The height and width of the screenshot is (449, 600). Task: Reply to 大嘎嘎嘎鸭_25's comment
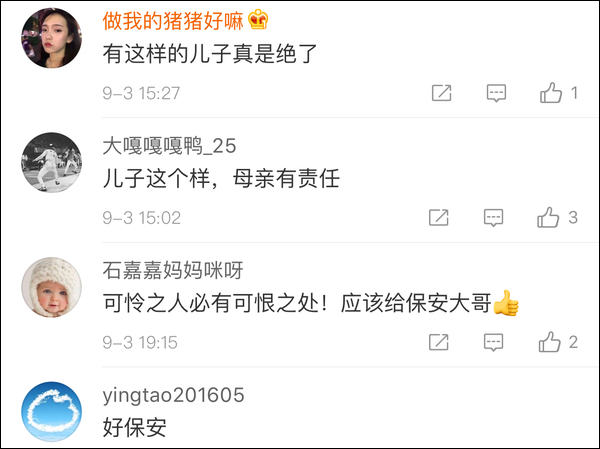[x=494, y=217]
